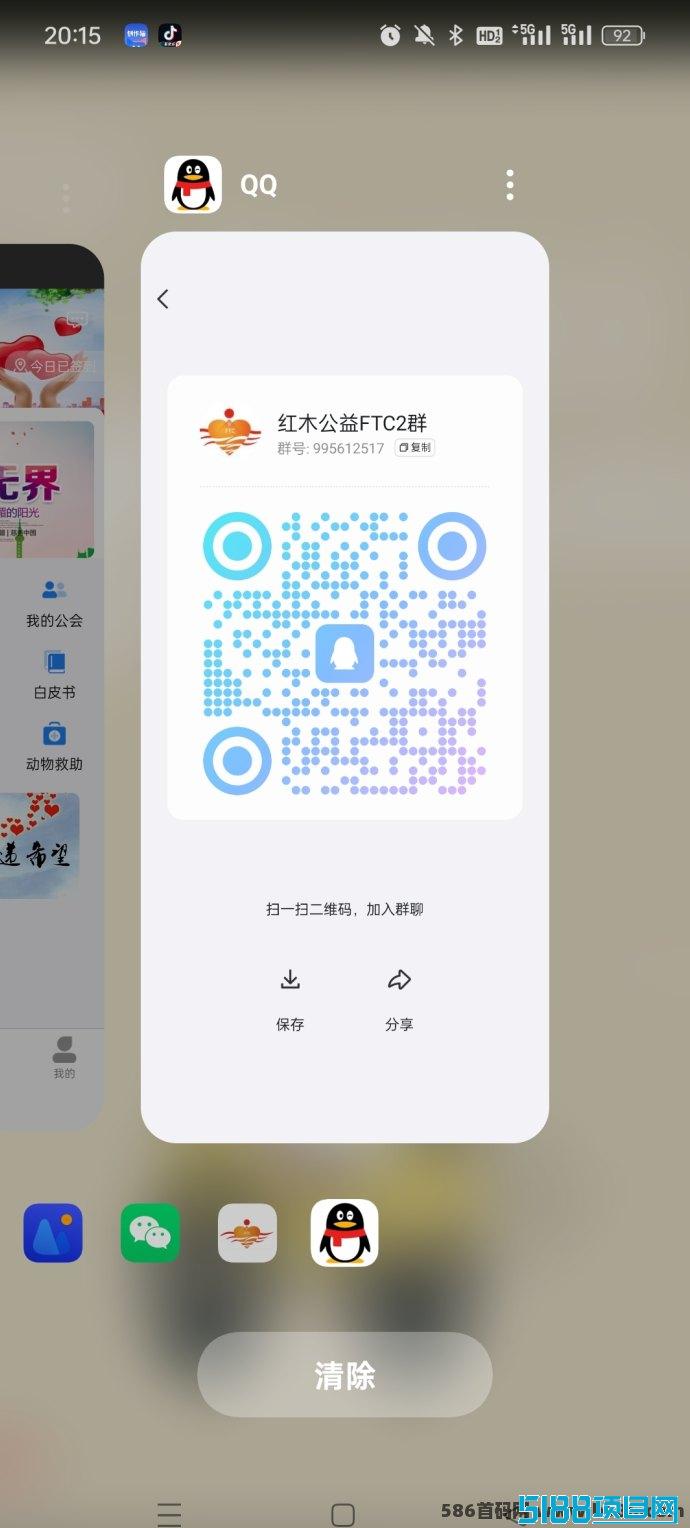Tap the system home button
Image resolution: width=690 pixels, height=1528 pixels.
click(x=343, y=1514)
